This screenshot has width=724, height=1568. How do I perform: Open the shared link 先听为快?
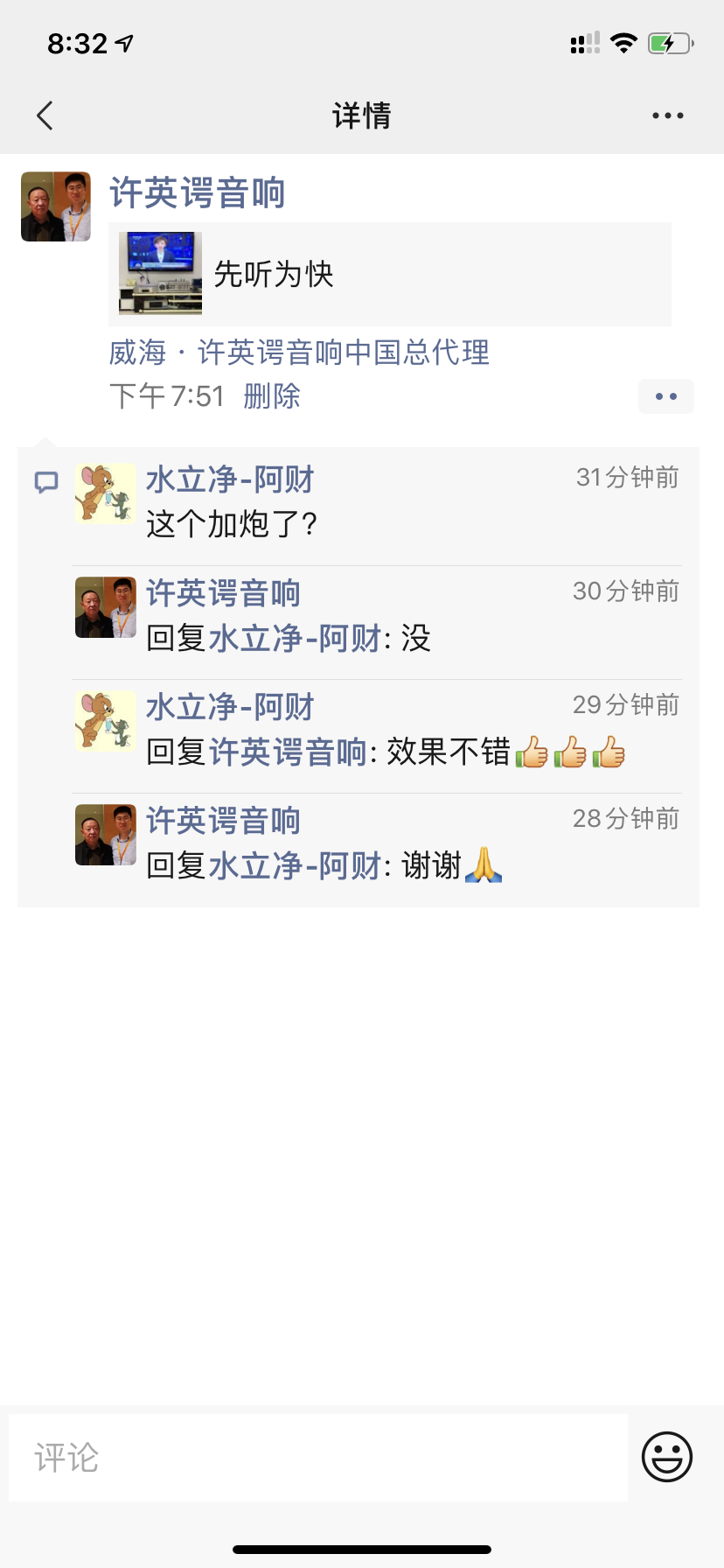point(390,274)
